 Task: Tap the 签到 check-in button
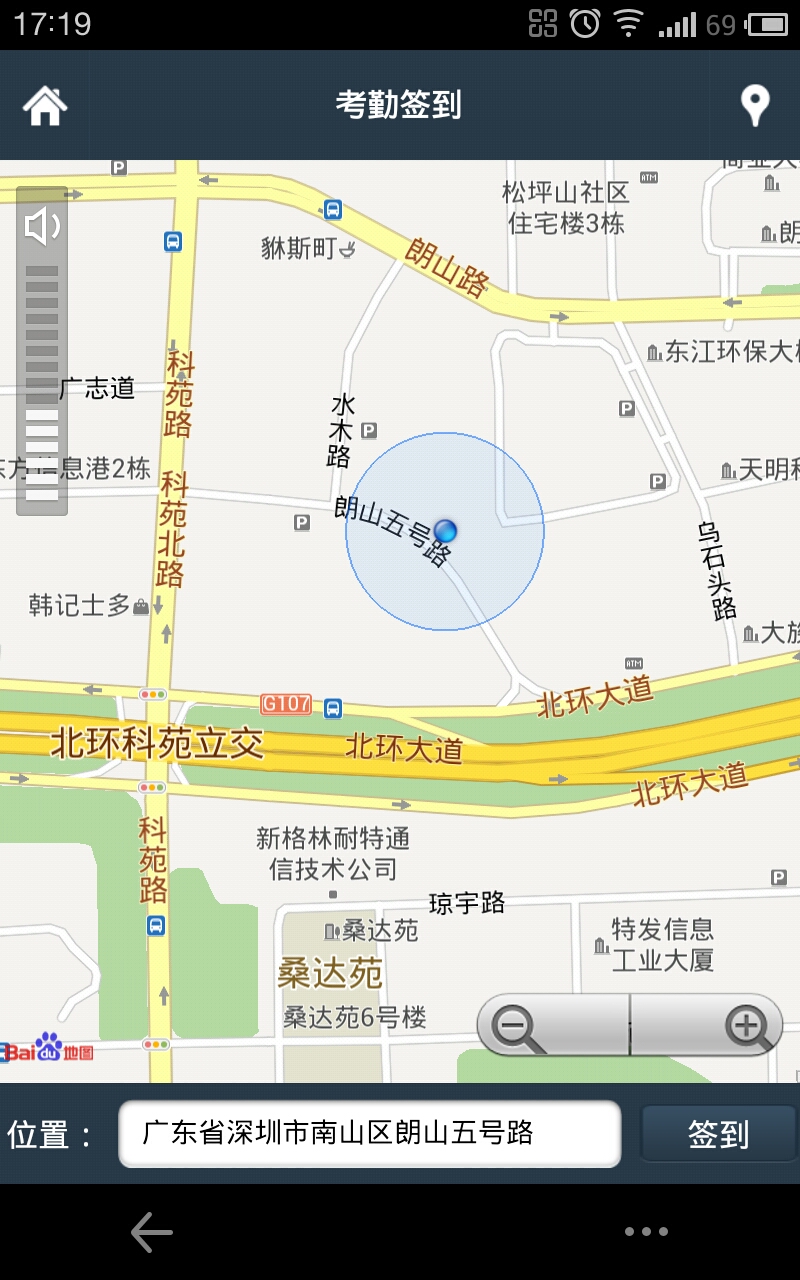[718, 1134]
